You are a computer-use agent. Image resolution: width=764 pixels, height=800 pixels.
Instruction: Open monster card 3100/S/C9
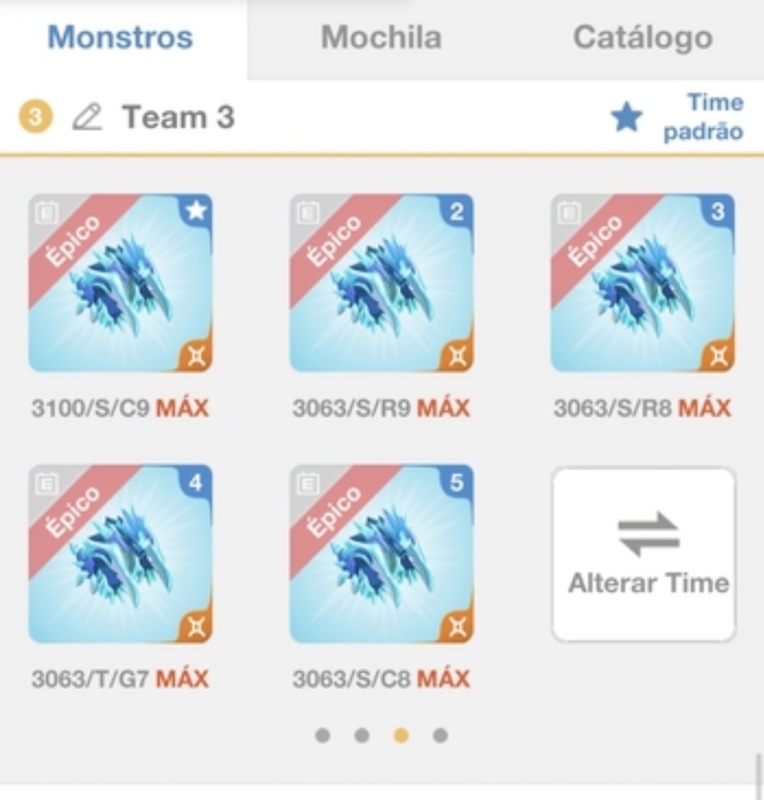pos(120,283)
